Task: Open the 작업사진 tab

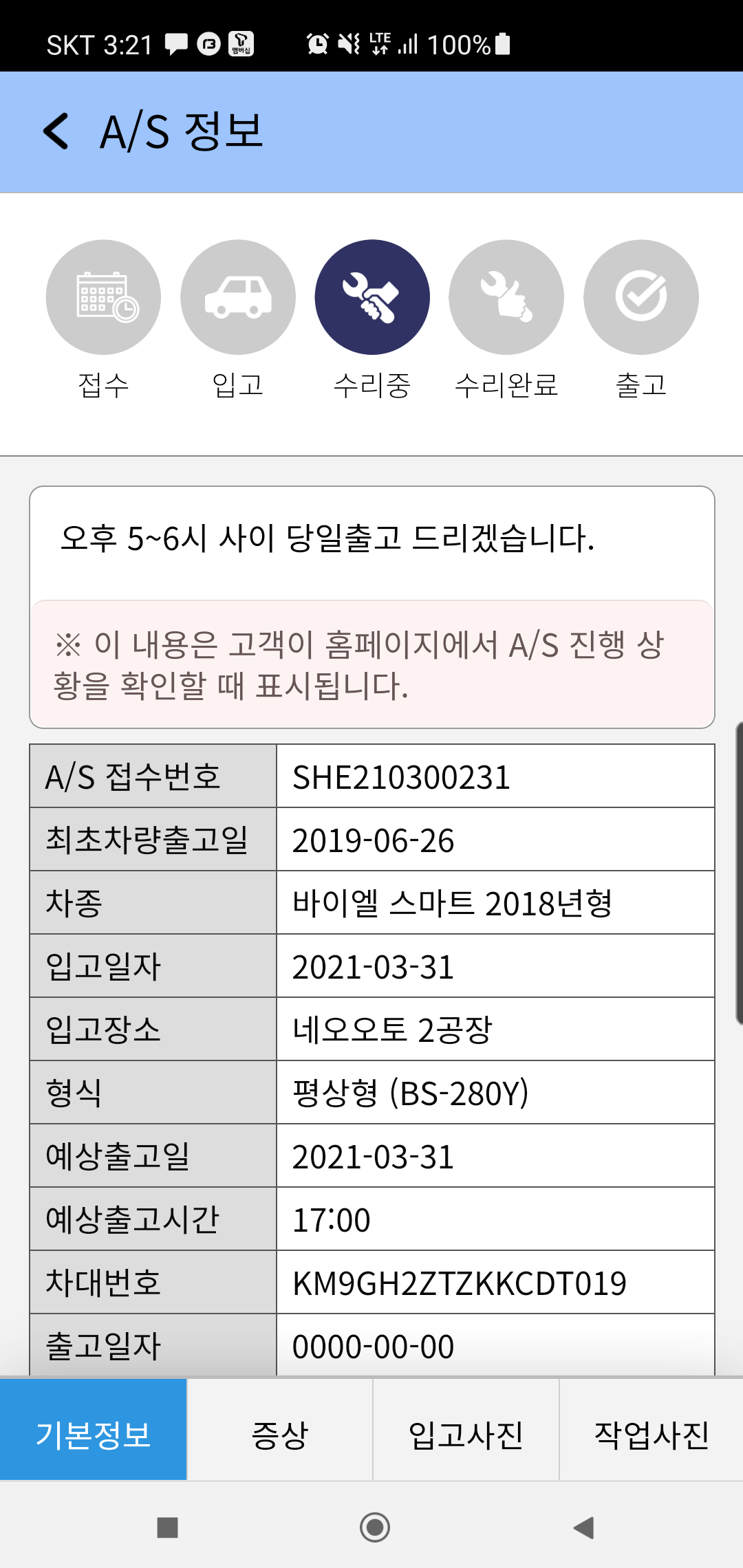Action: 652,1429
